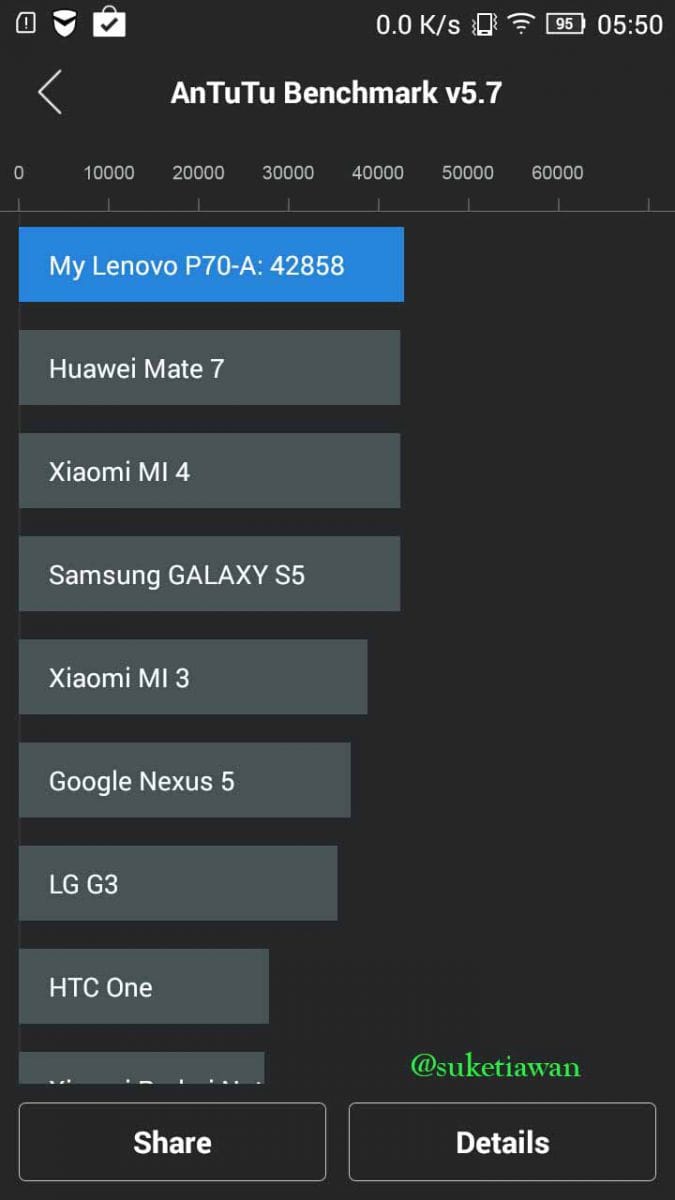
Task: Go back using the top-left arrow
Action: tap(50, 92)
